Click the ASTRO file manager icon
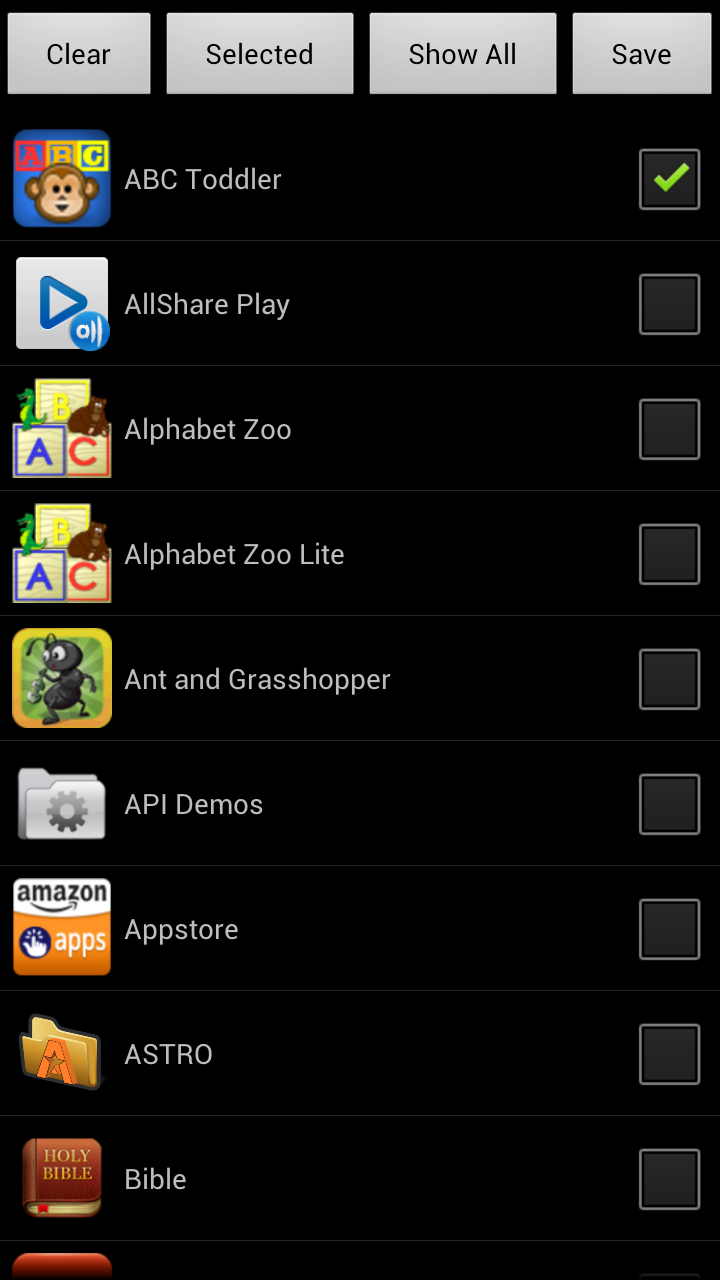 pos(62,1053)
